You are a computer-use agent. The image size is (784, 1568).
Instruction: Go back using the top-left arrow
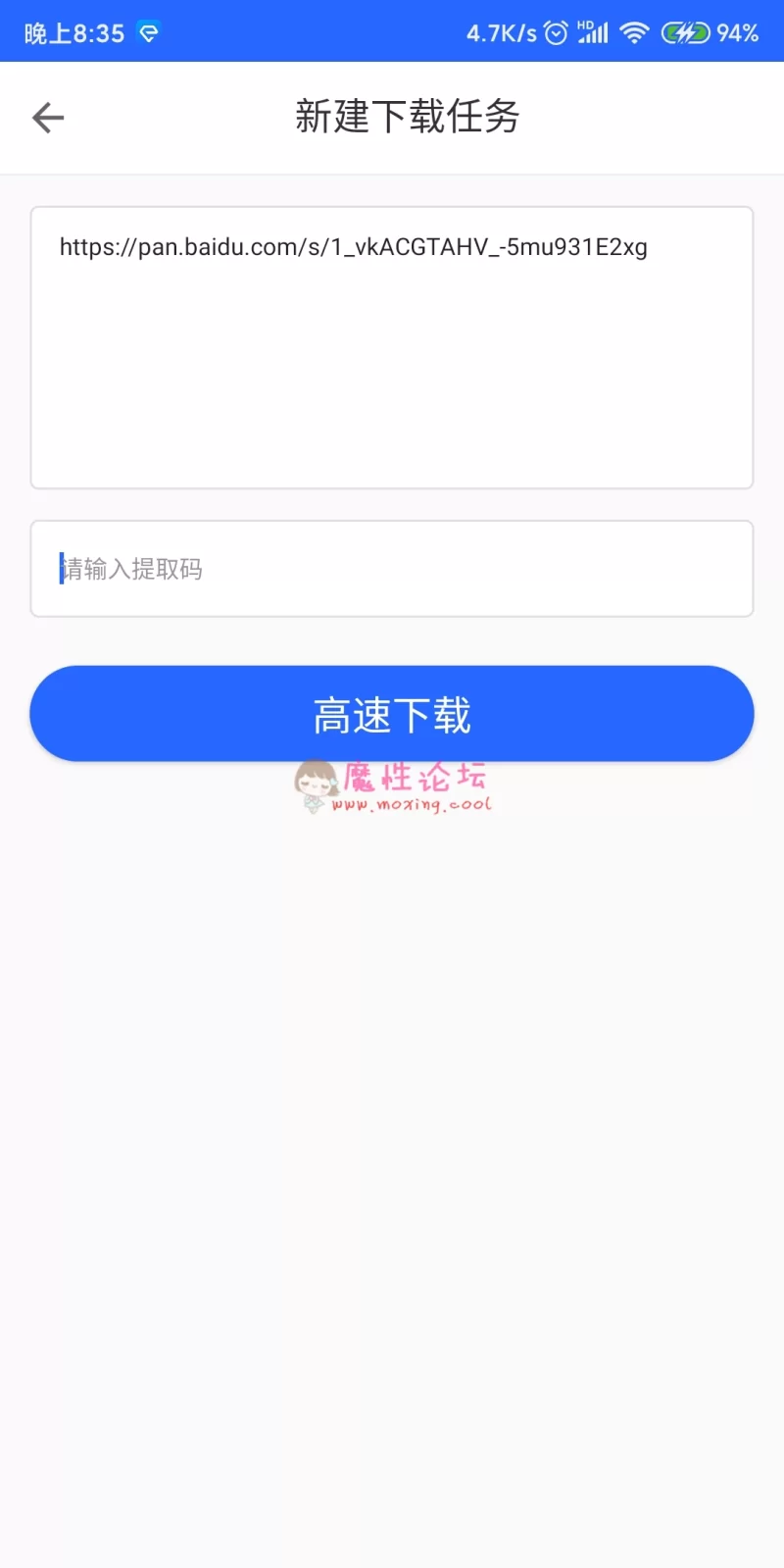(x=48, y=118)
